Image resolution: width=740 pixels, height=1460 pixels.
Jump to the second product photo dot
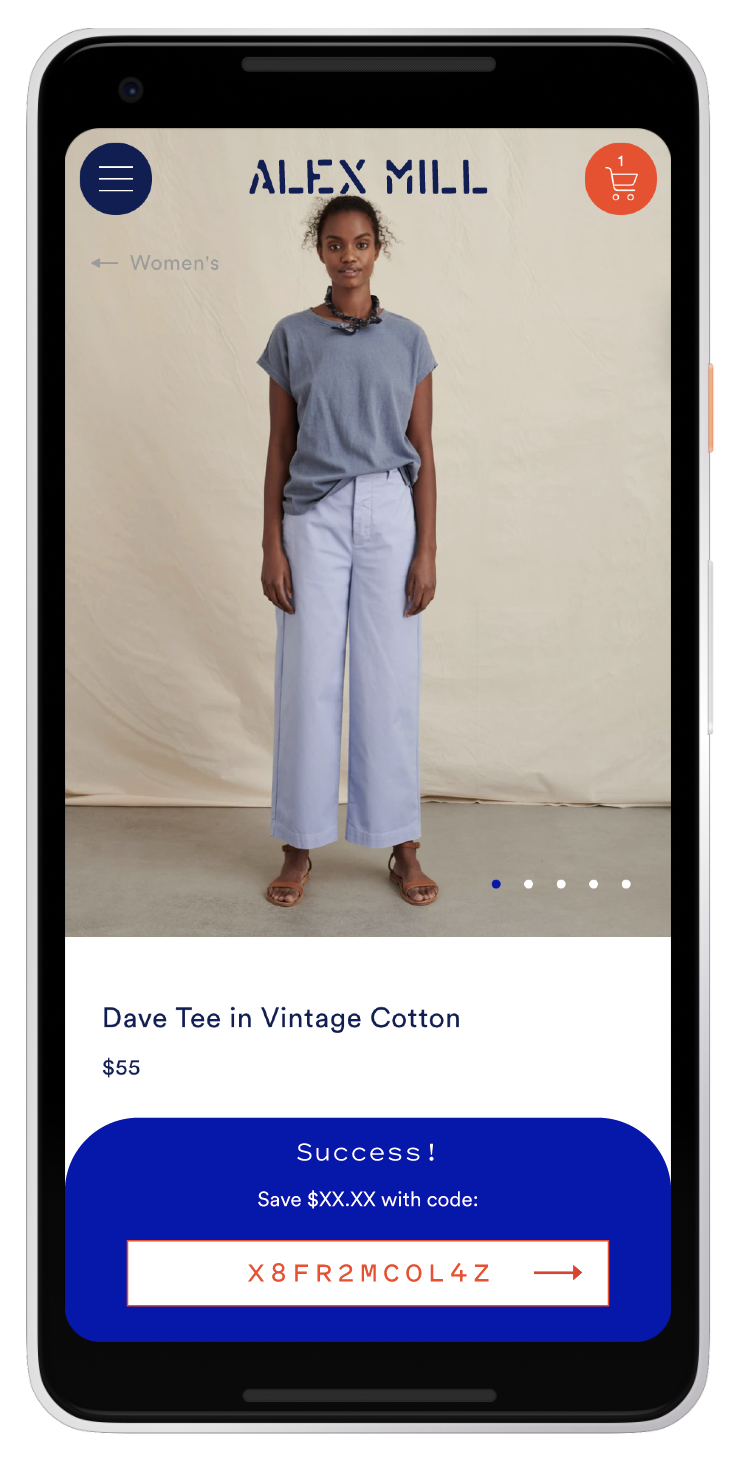(528, 884)
